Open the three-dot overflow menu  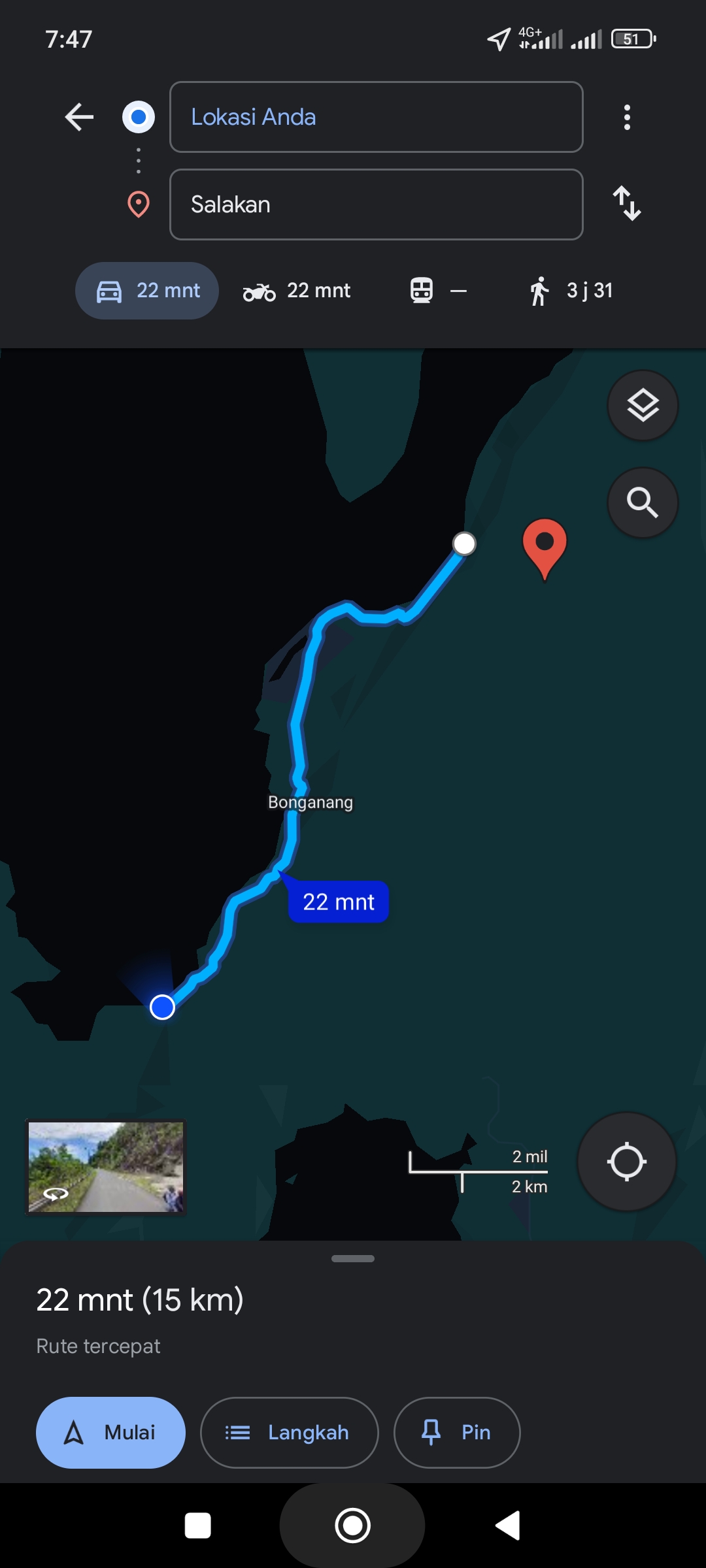click(x=627, y=117)
